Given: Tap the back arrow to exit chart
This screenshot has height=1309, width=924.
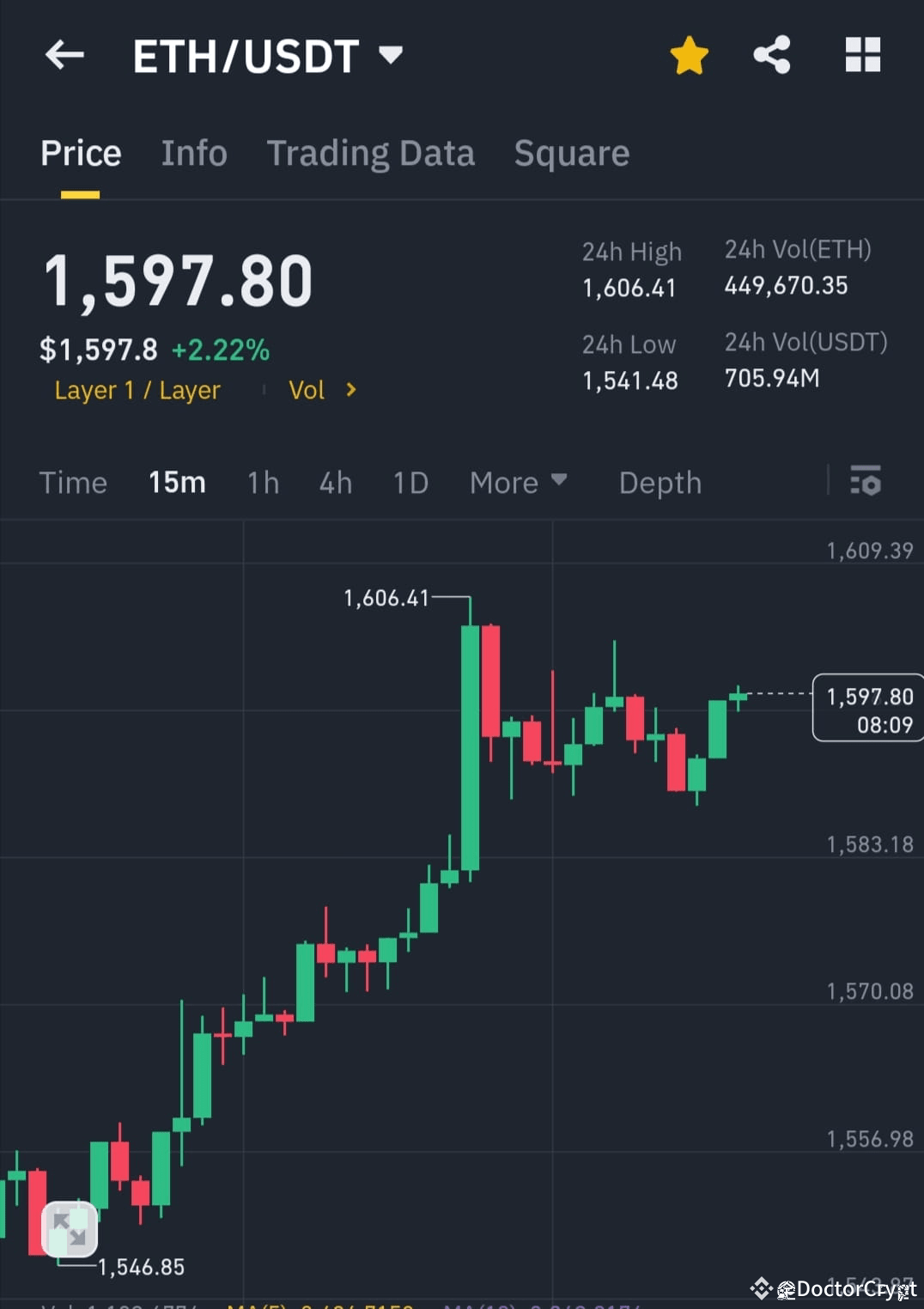Looking at the screenshot, I should click(64, 54).
